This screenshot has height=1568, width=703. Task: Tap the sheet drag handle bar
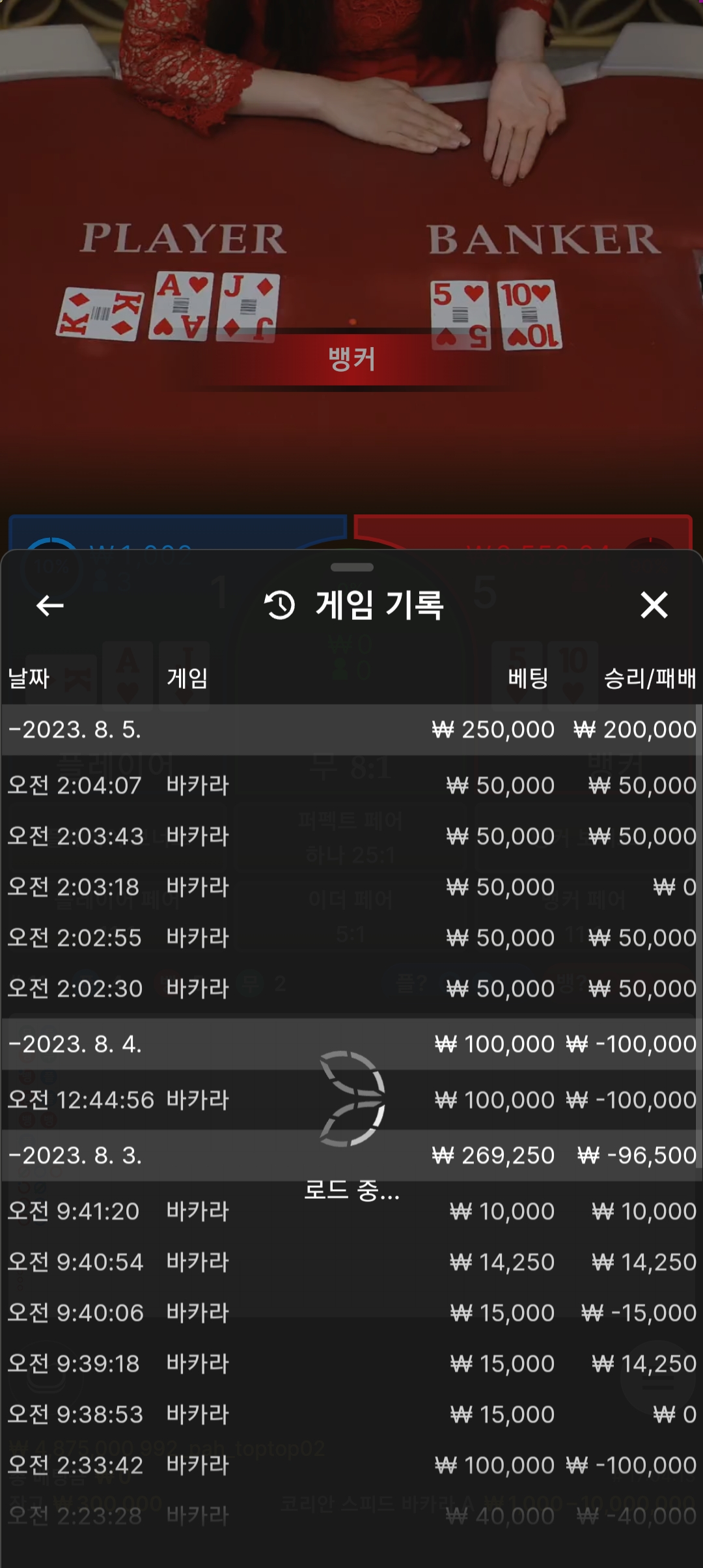pos(351,567)
